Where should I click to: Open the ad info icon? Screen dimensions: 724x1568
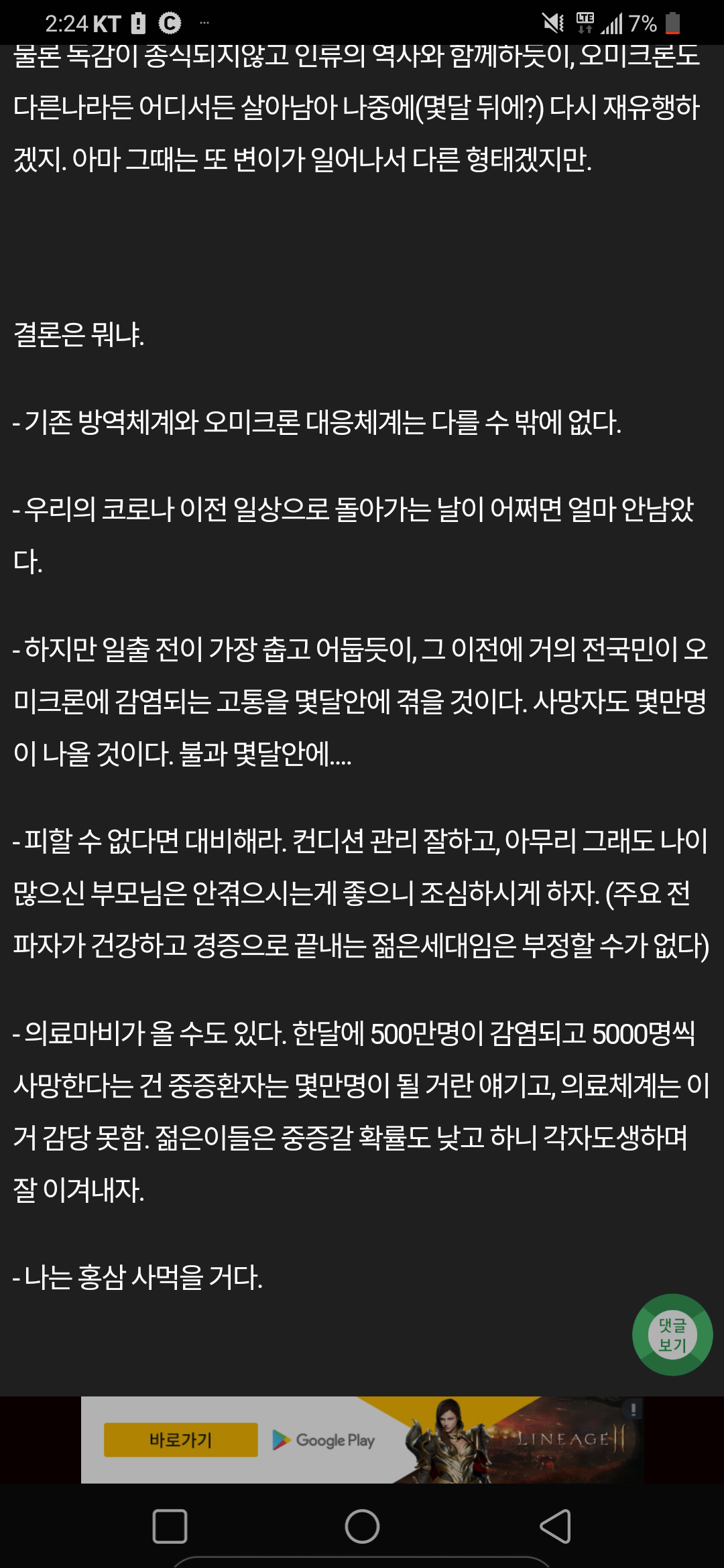[633, 1409]
